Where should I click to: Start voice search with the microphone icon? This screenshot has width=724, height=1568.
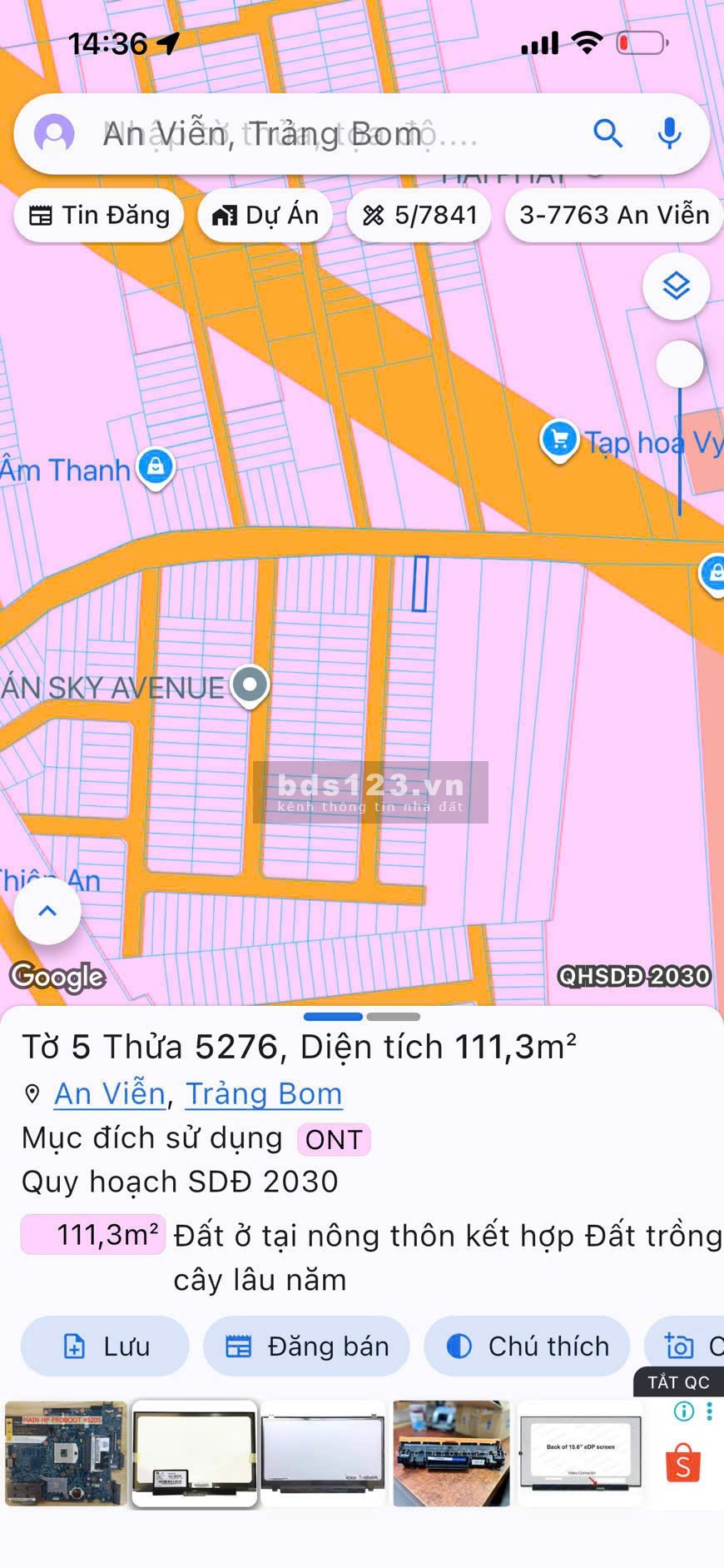[670, 133]
